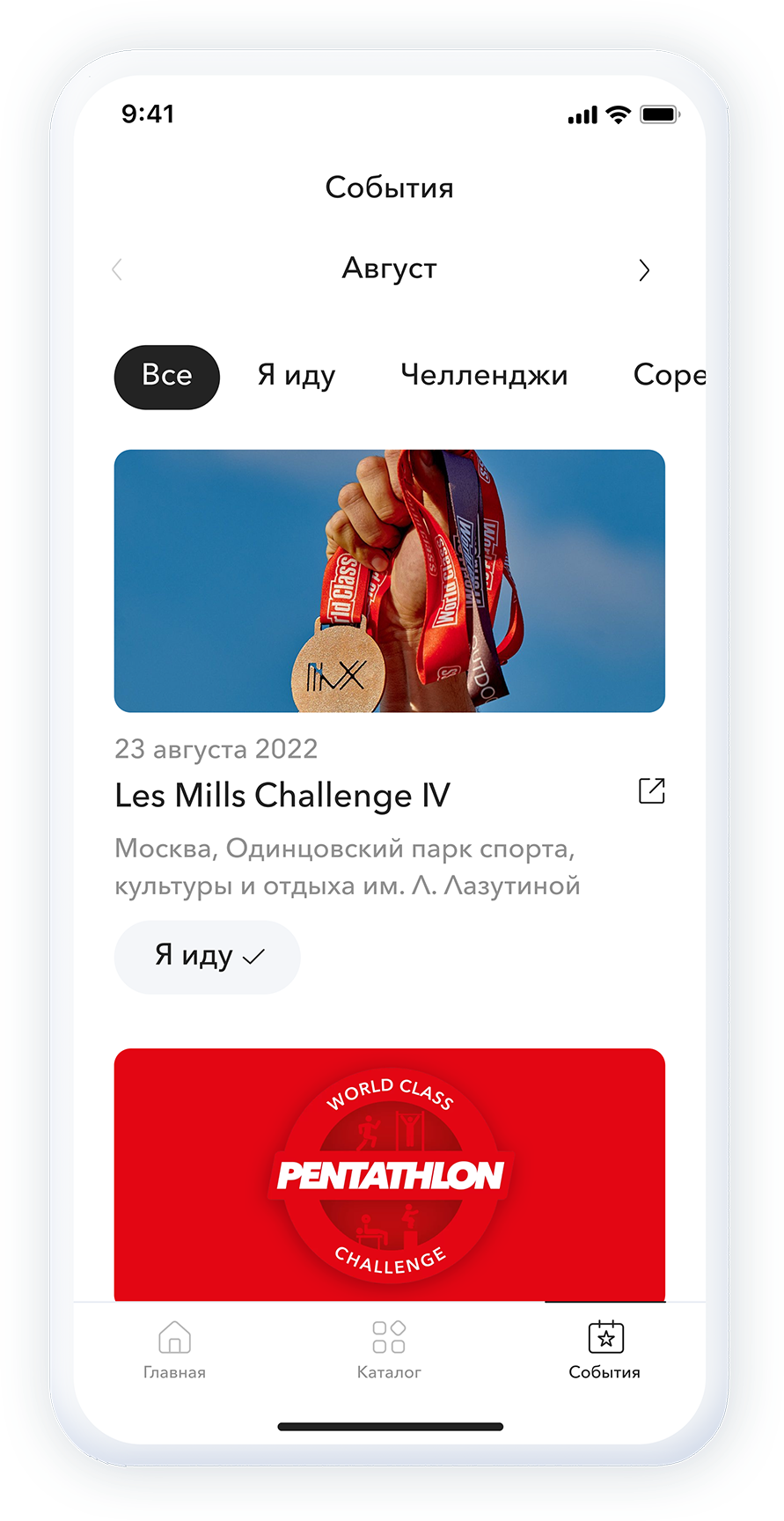Open the Каталог tab
Image resolution: width=784 pixels, height=1521 pixels.
click(x=389, y=1349)
